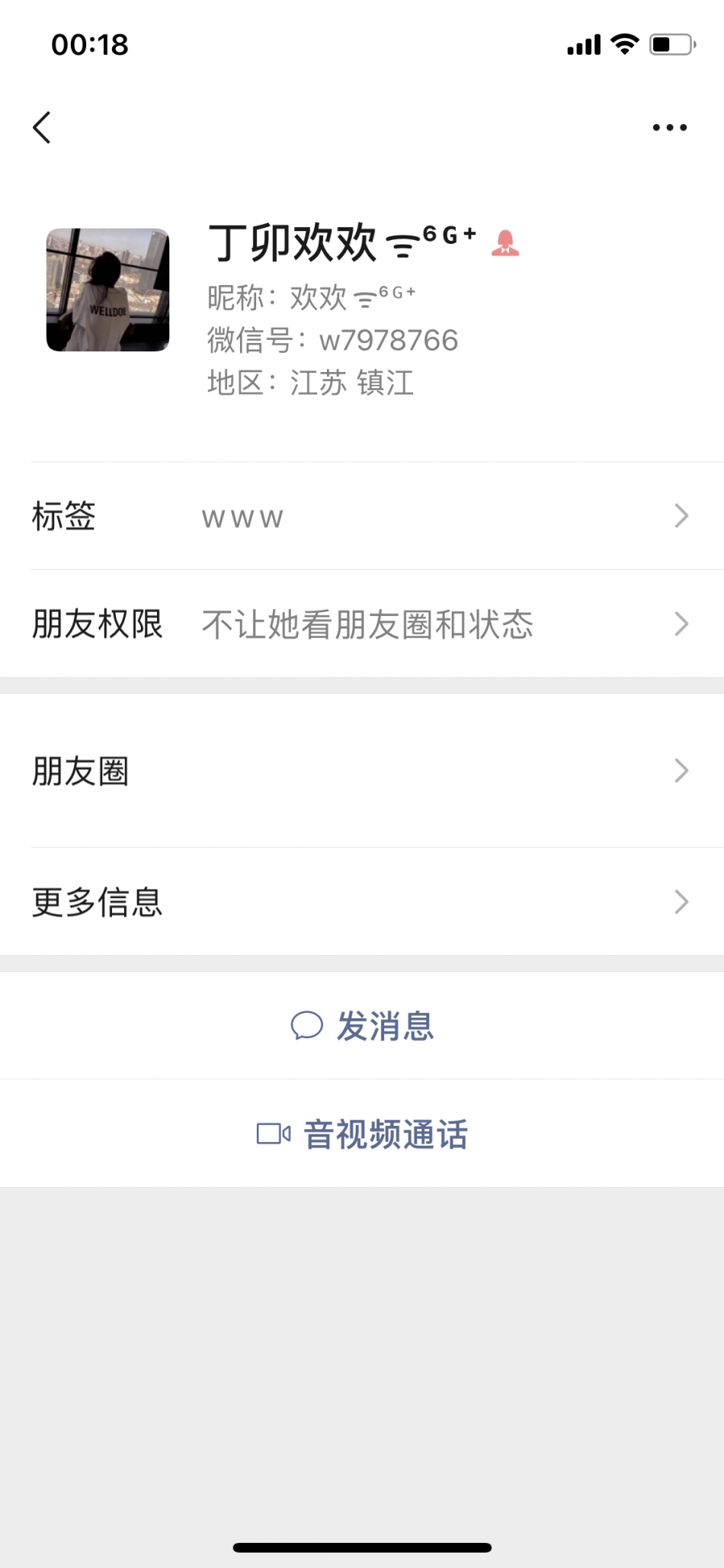Viewport: 724px width, 1568px height.
Task: Tap 发消息 to send a message
Action: [362, 1025]
